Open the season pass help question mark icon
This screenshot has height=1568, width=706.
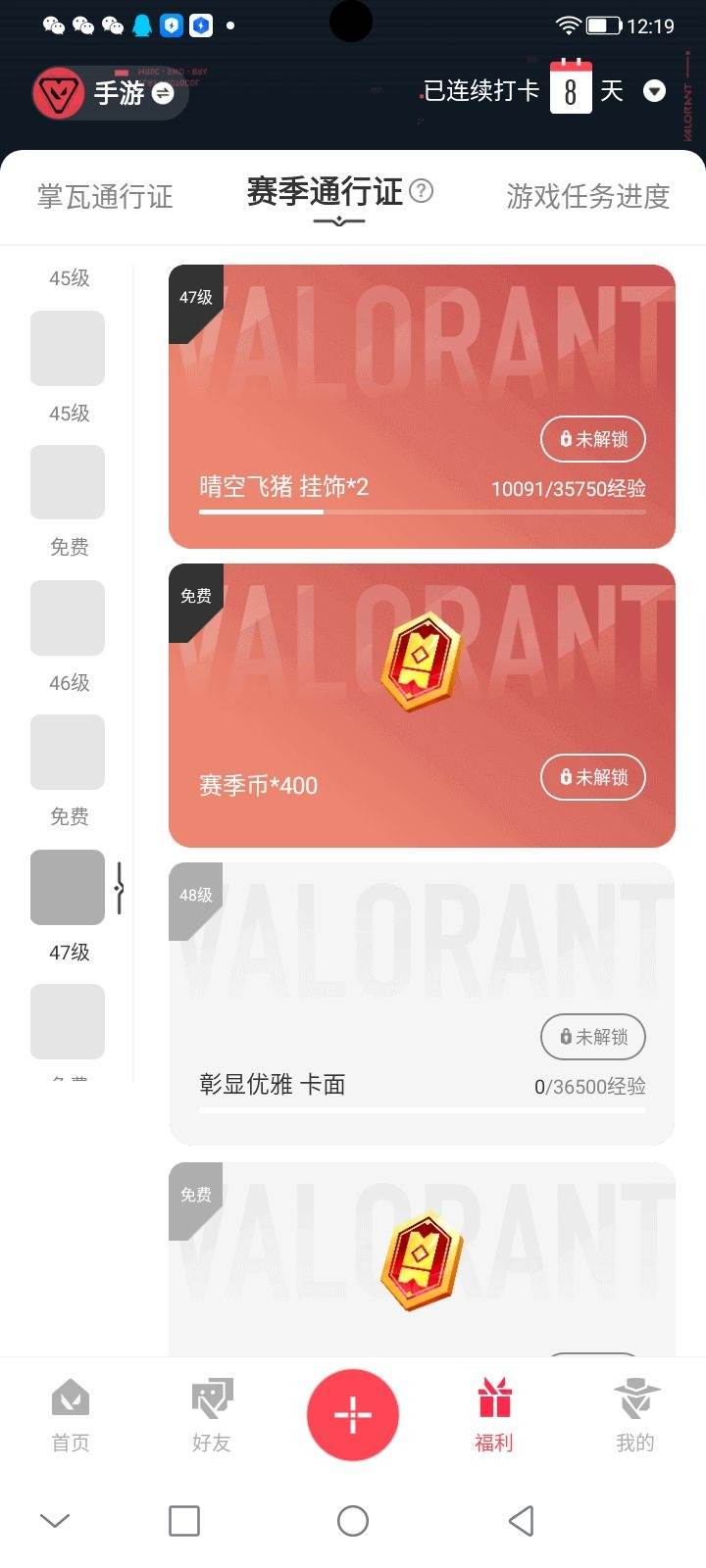pyautogui.click(x=422, y=193)
